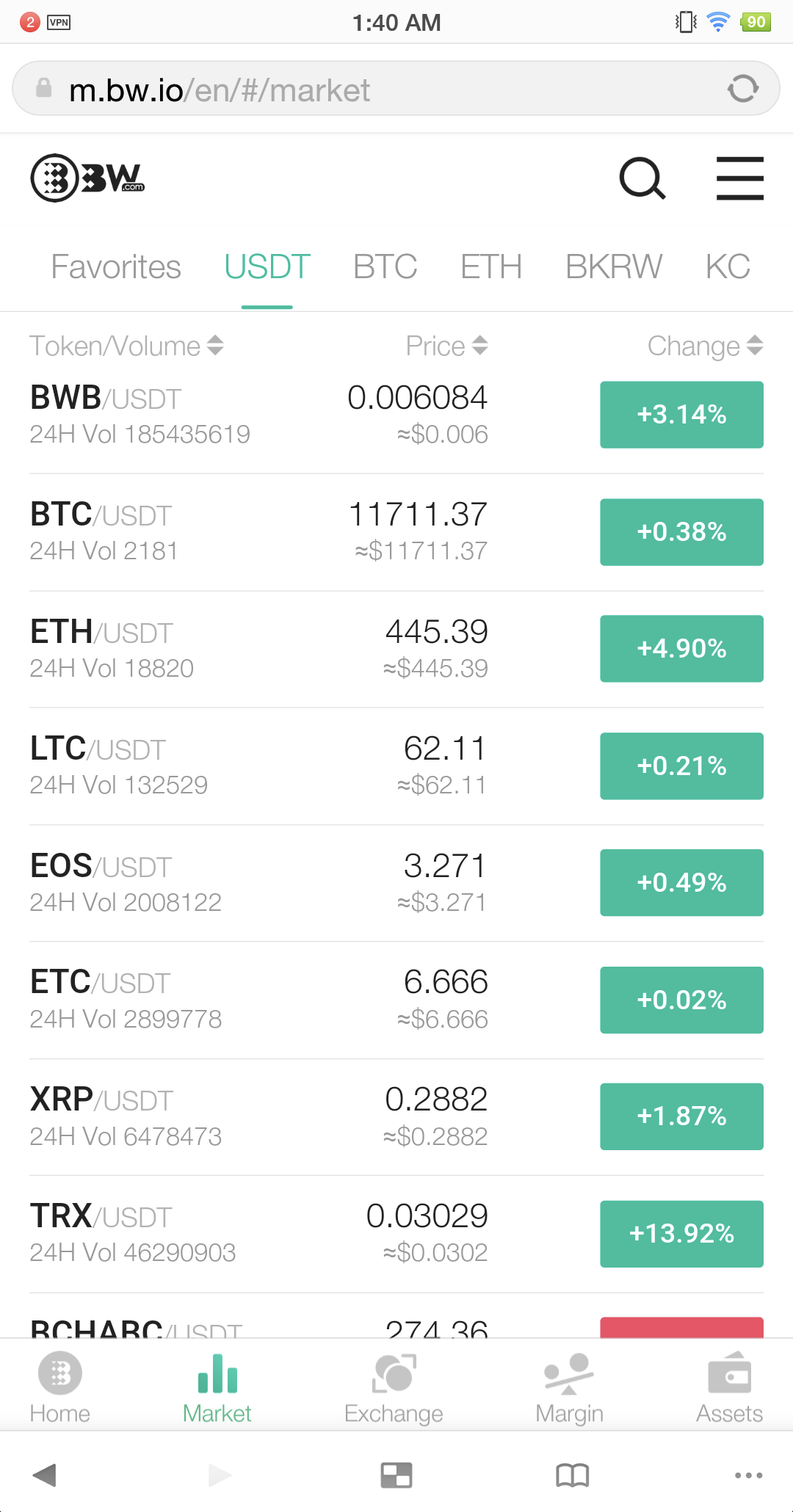Viewport: 793px width, 1512px height.
Task: Go back with the browser back arrow
Action: pos(46,1475)
